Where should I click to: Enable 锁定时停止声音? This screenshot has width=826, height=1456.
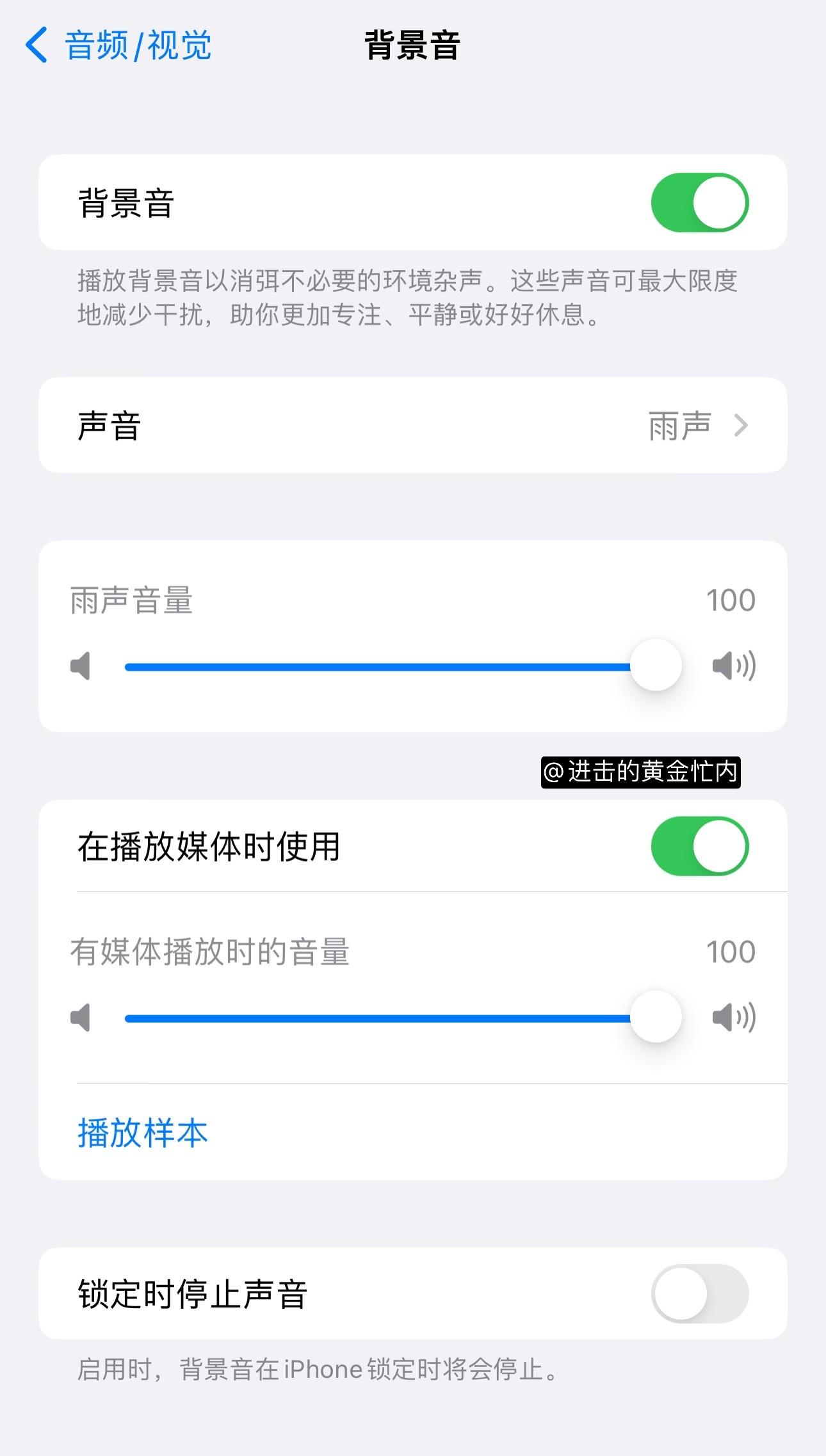(700, 1293)
